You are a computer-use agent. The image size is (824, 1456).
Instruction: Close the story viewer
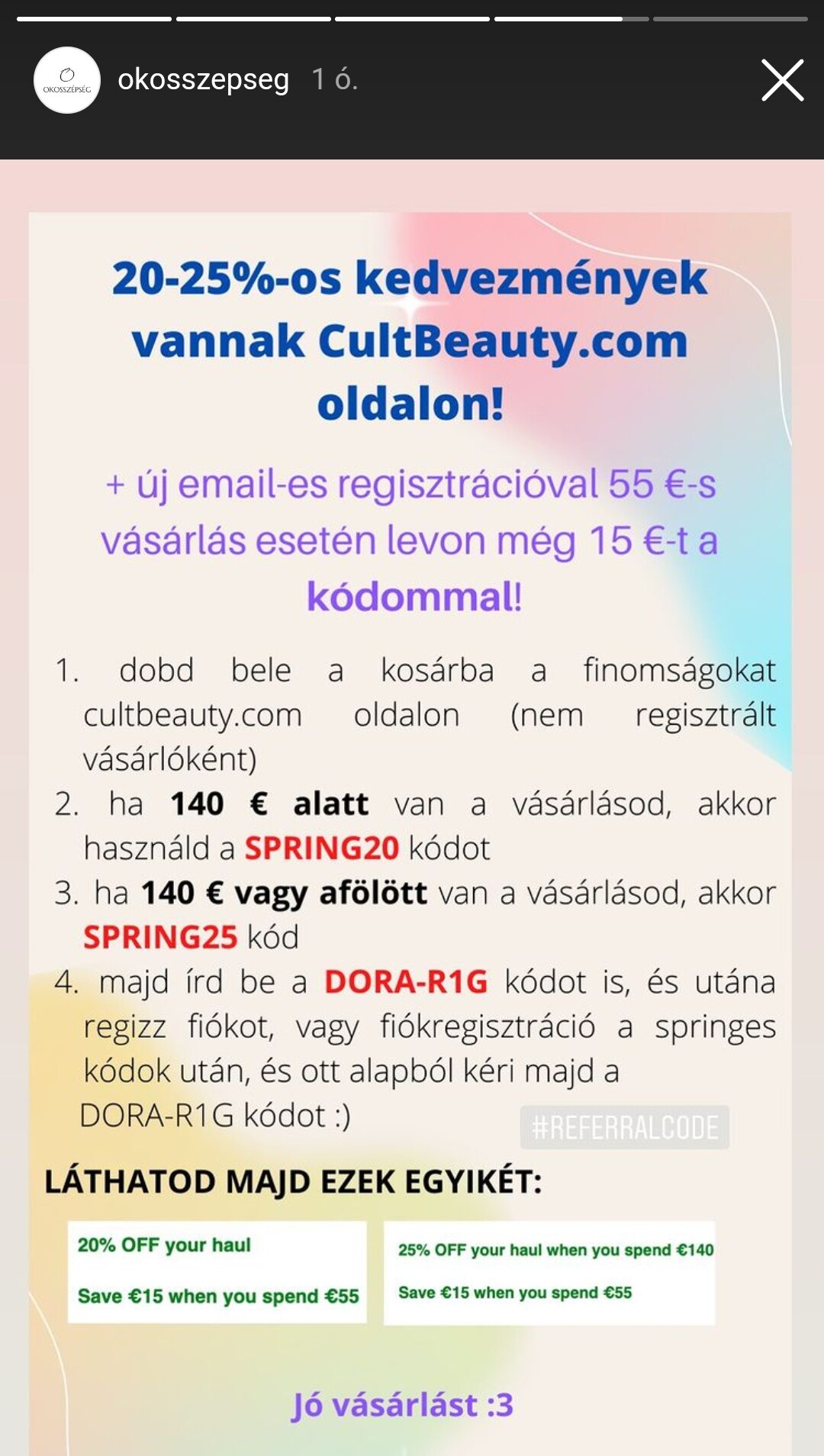point(782,80)
